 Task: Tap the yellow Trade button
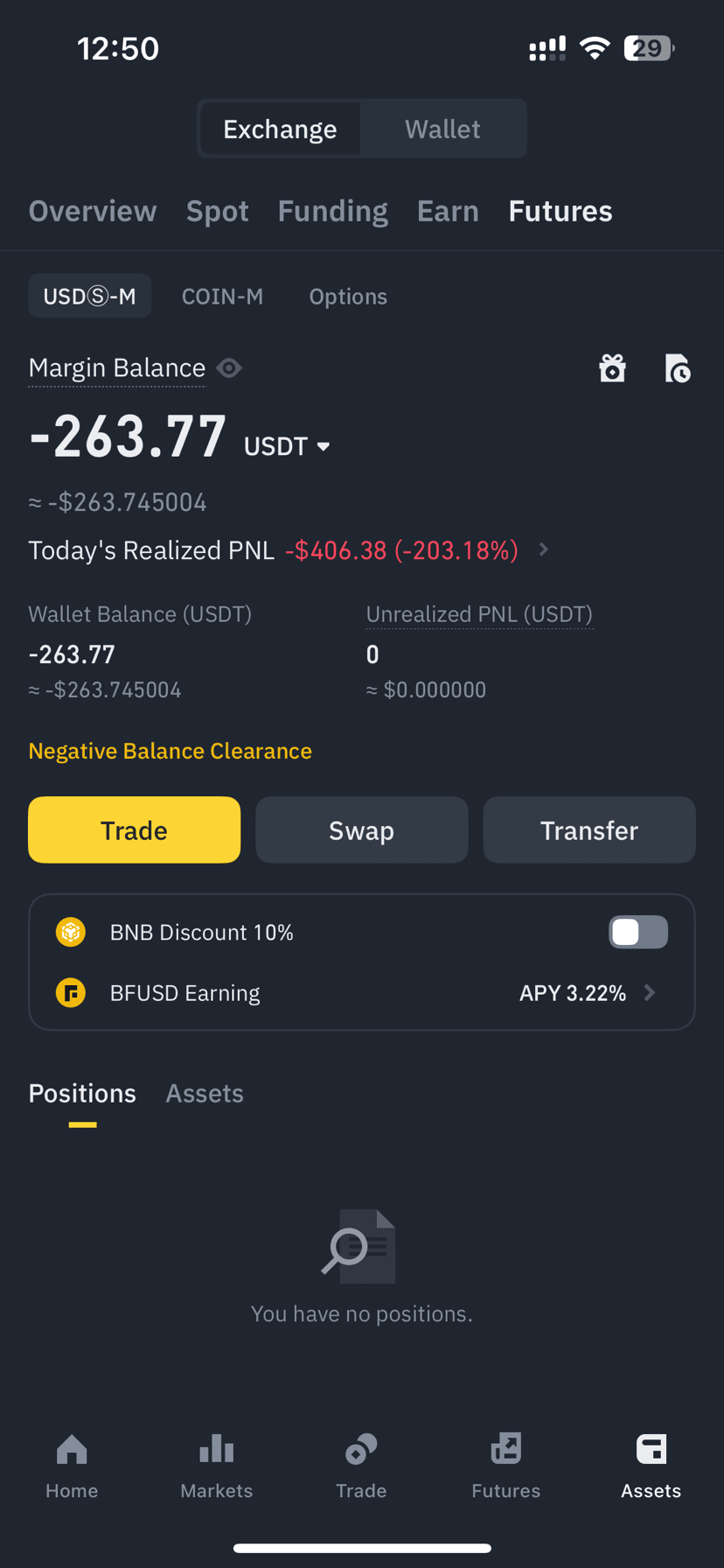134,829
